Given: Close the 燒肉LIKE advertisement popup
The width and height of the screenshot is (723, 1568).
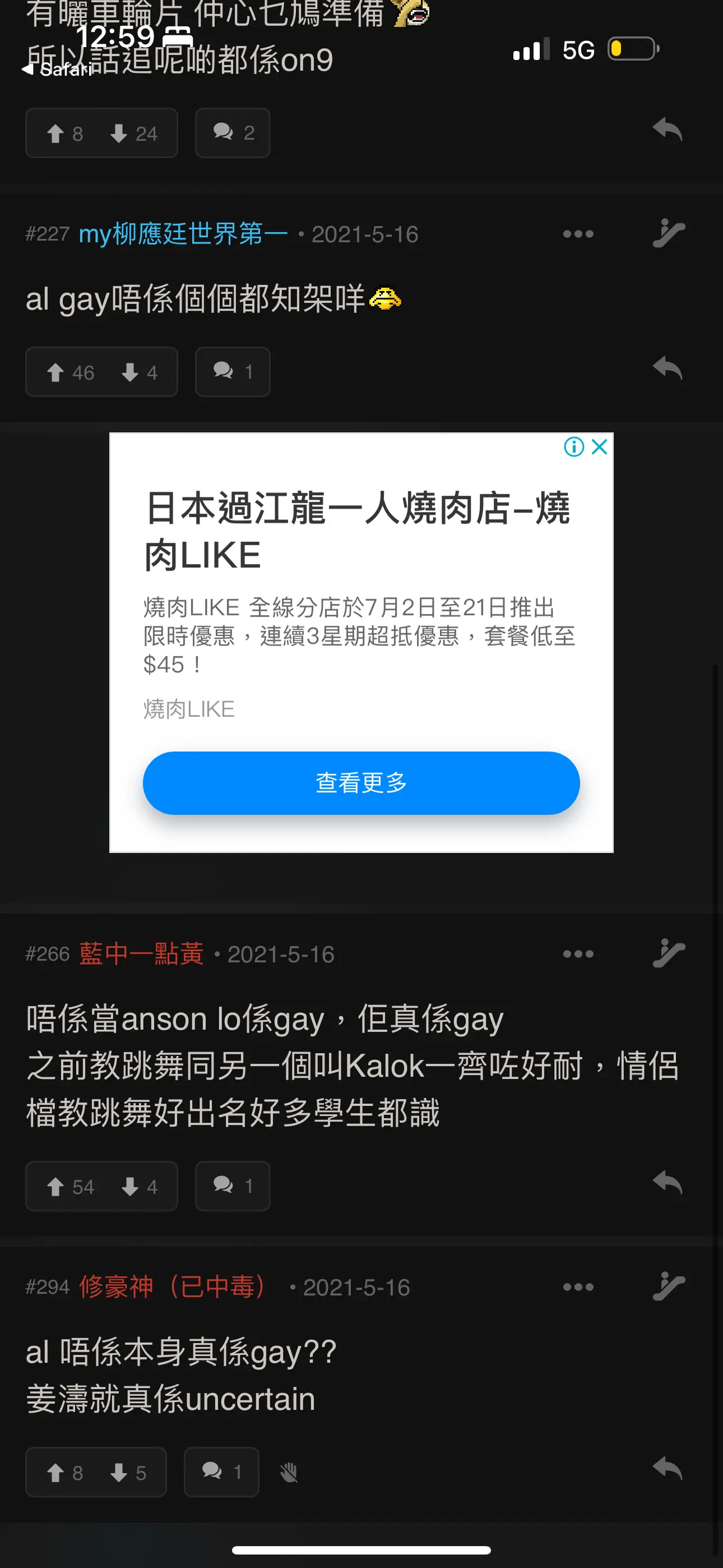Looking at the screenshot, I should click(x=600, y=447).
